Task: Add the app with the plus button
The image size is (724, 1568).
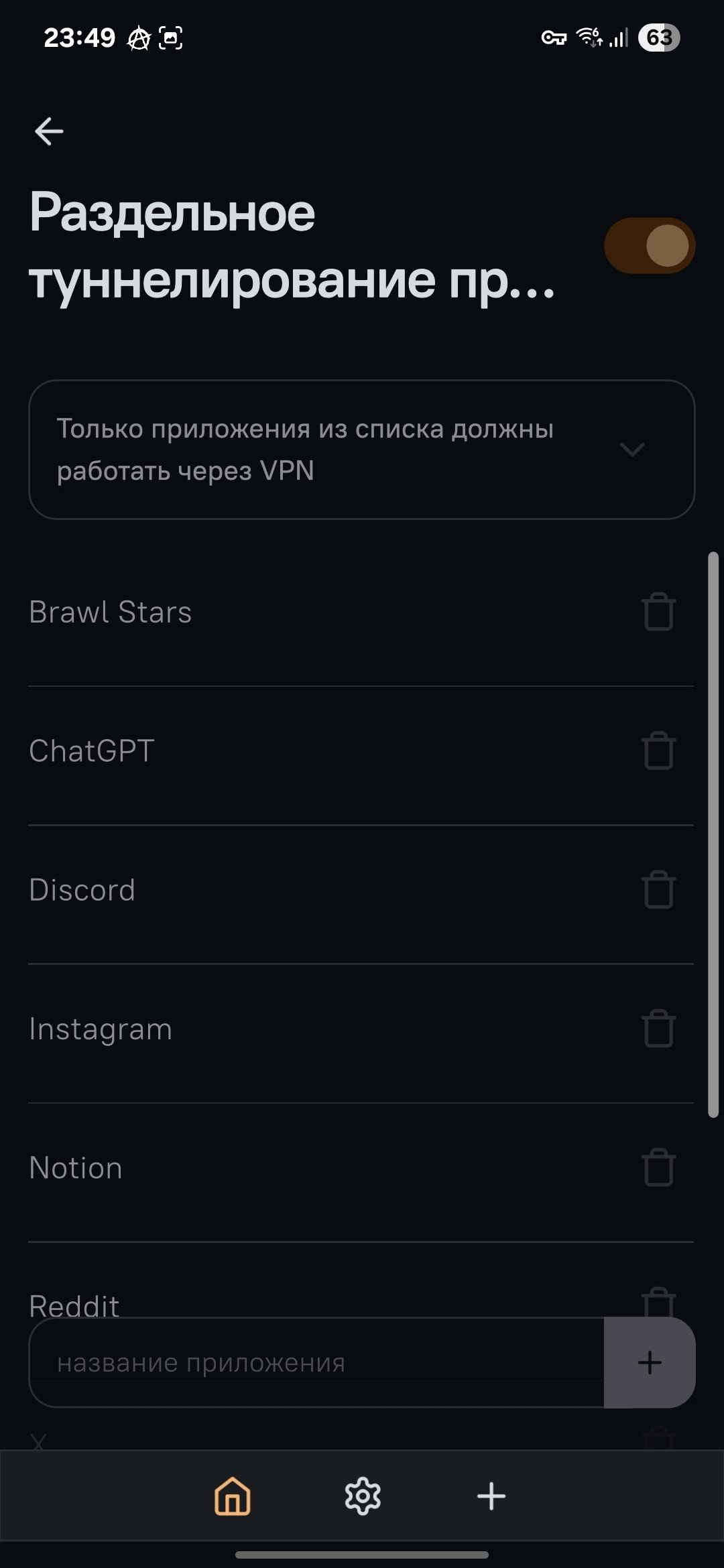Action: [x=649, y=1363]
